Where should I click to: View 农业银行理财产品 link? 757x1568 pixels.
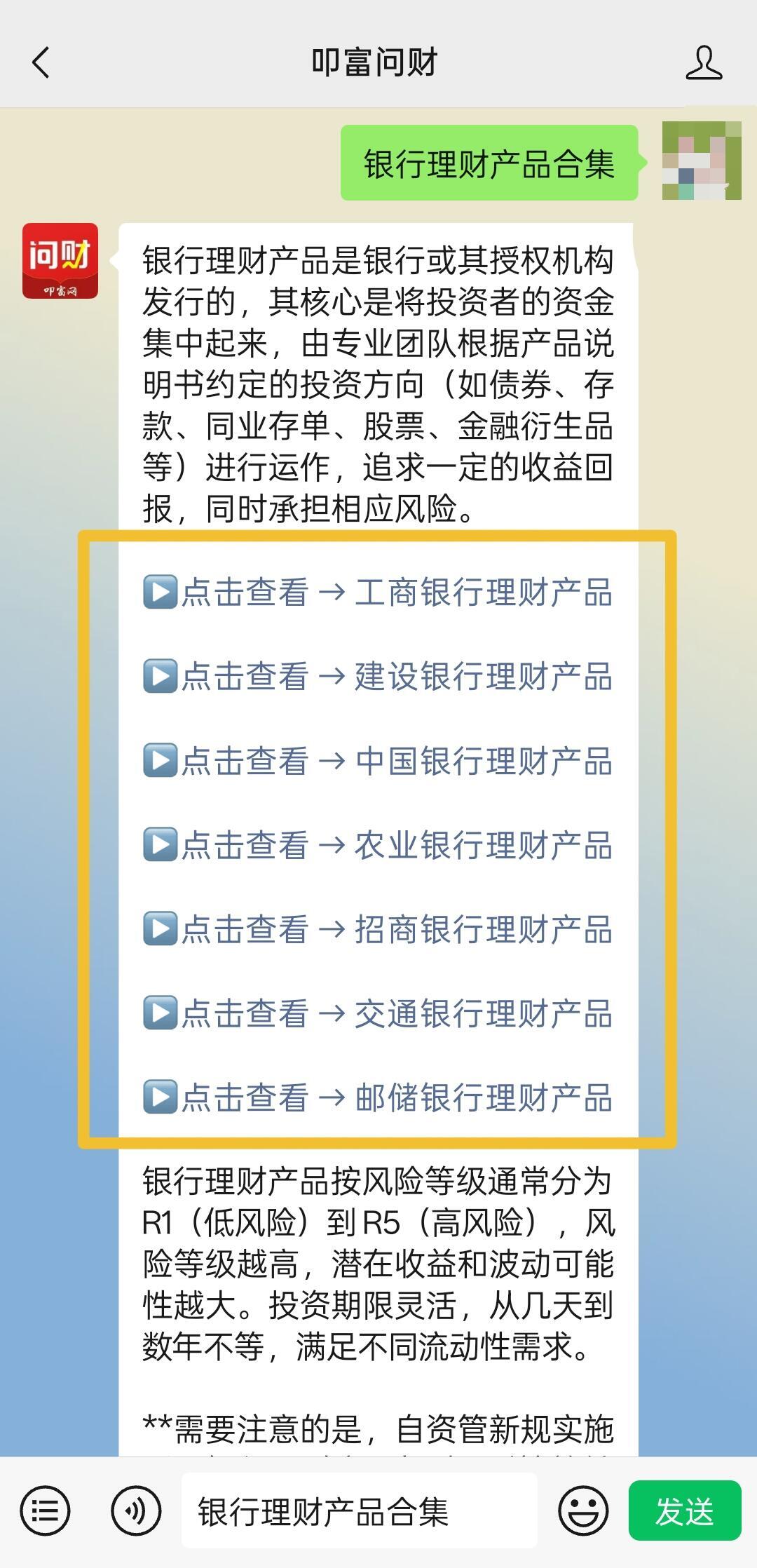click(378, 845)
